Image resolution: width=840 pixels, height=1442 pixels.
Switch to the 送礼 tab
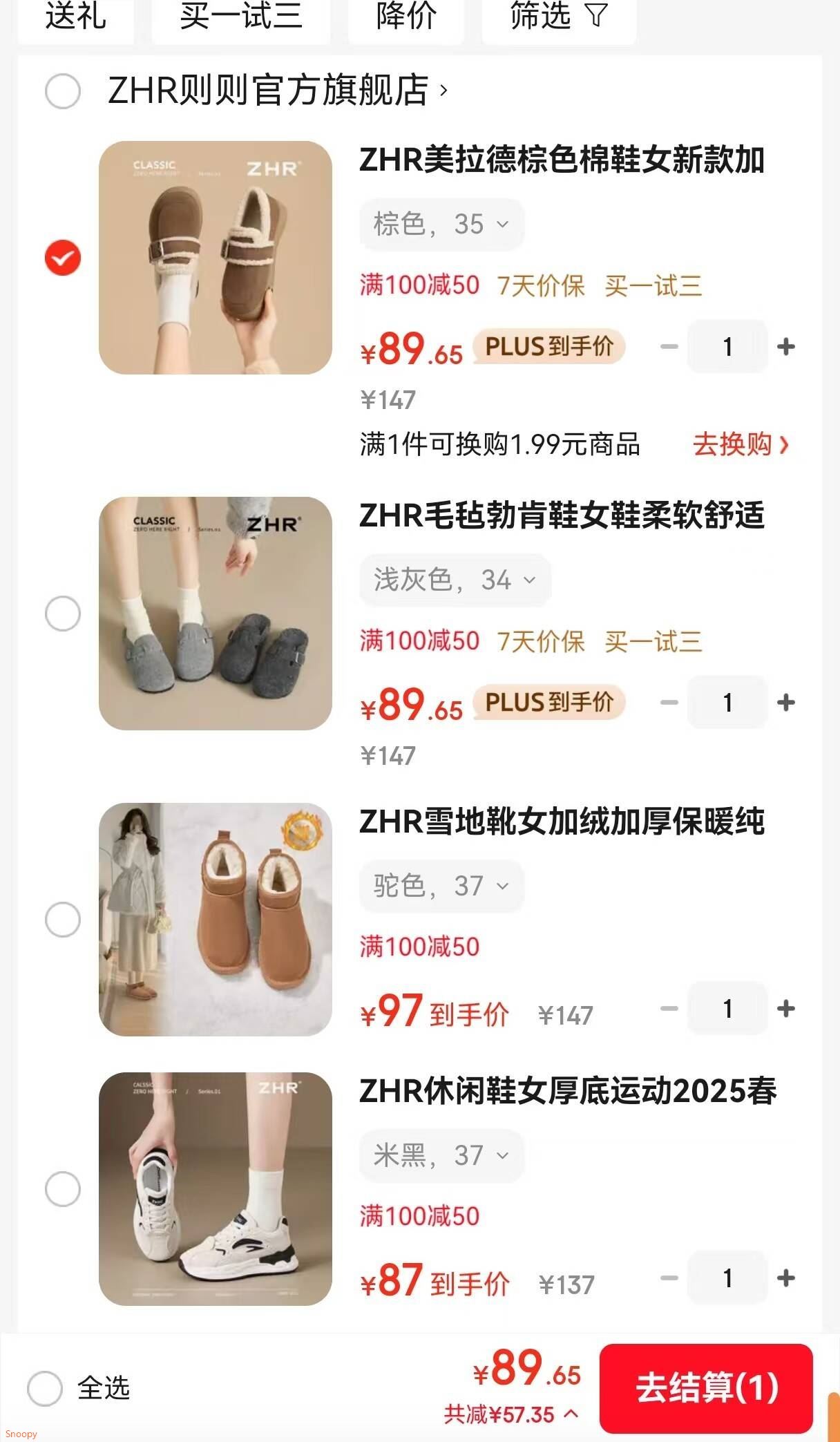click(x=76, y=18)
